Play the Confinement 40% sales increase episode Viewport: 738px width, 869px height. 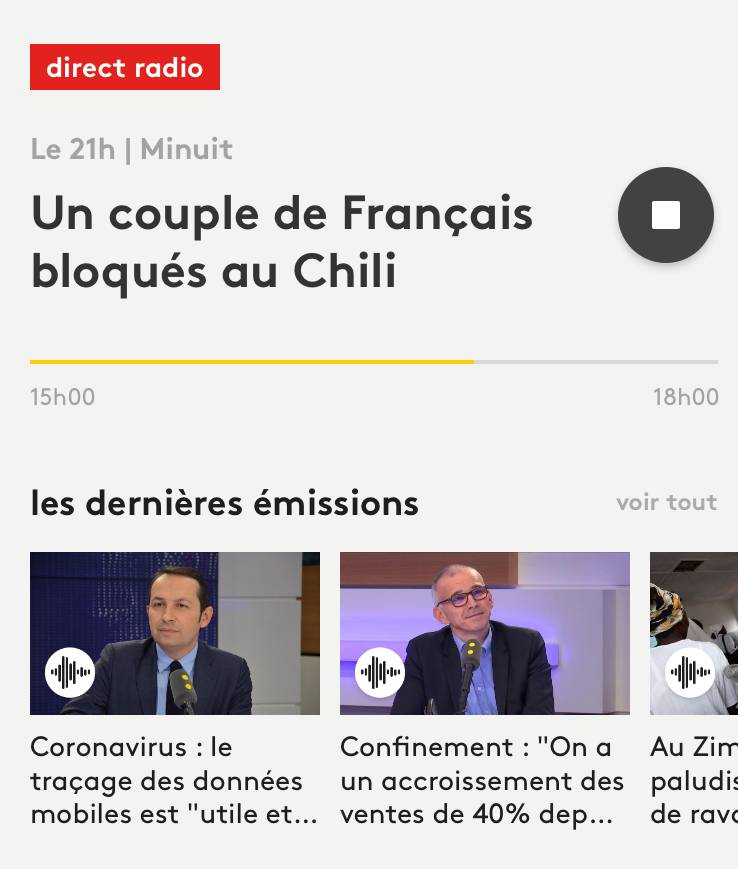point(380,672)
